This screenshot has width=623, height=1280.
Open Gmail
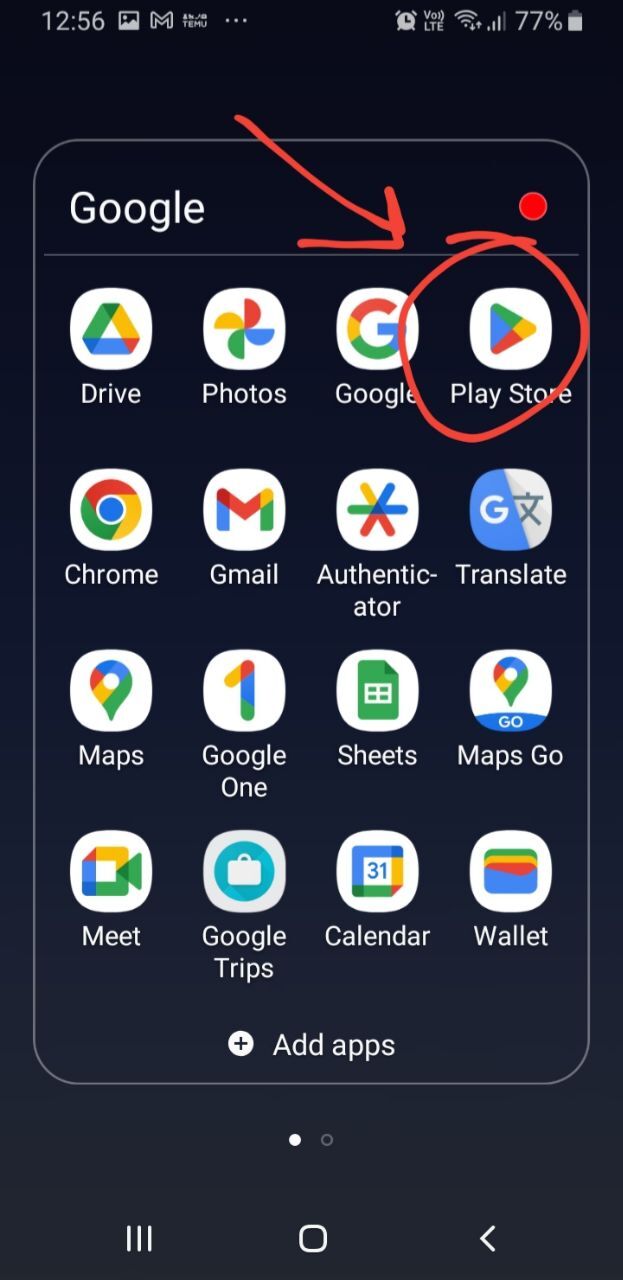point(244,511)
